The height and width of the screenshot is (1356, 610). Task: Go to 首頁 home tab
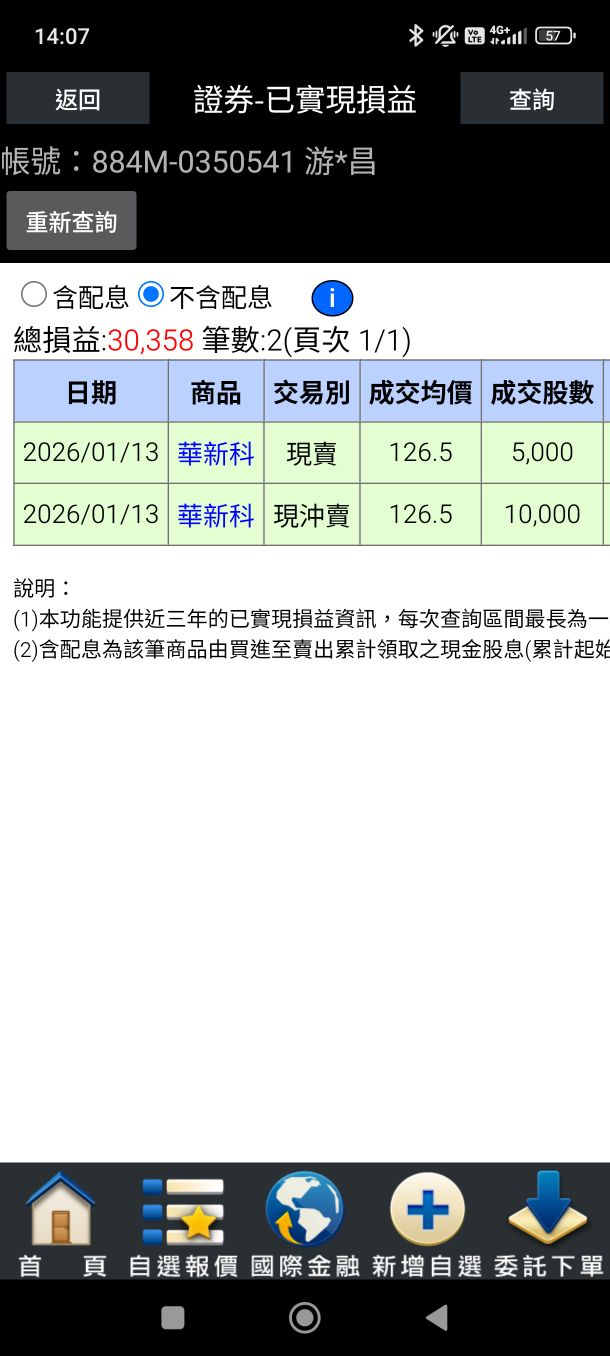(61, 1222)
